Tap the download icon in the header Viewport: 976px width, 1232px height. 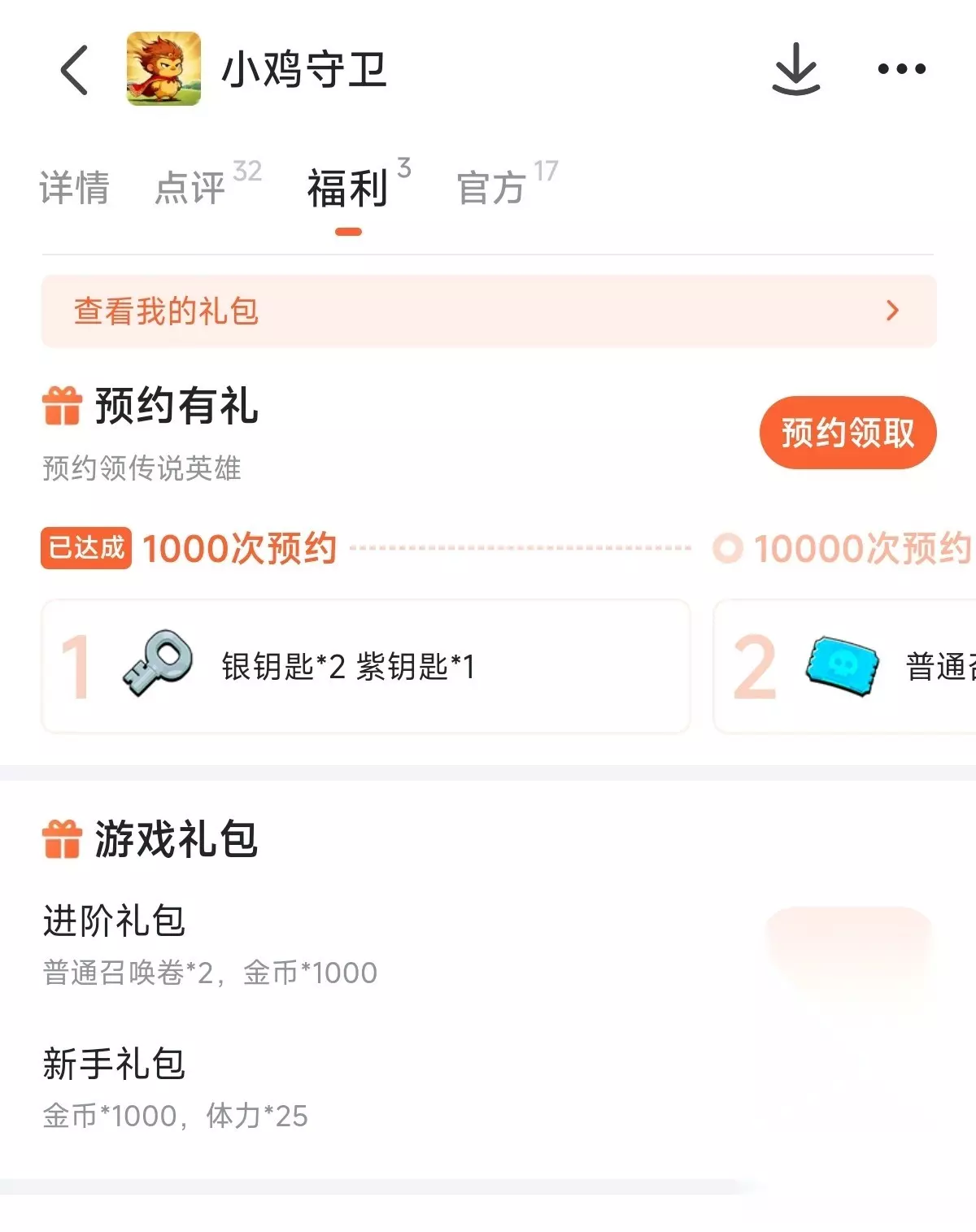click(795, 69)
